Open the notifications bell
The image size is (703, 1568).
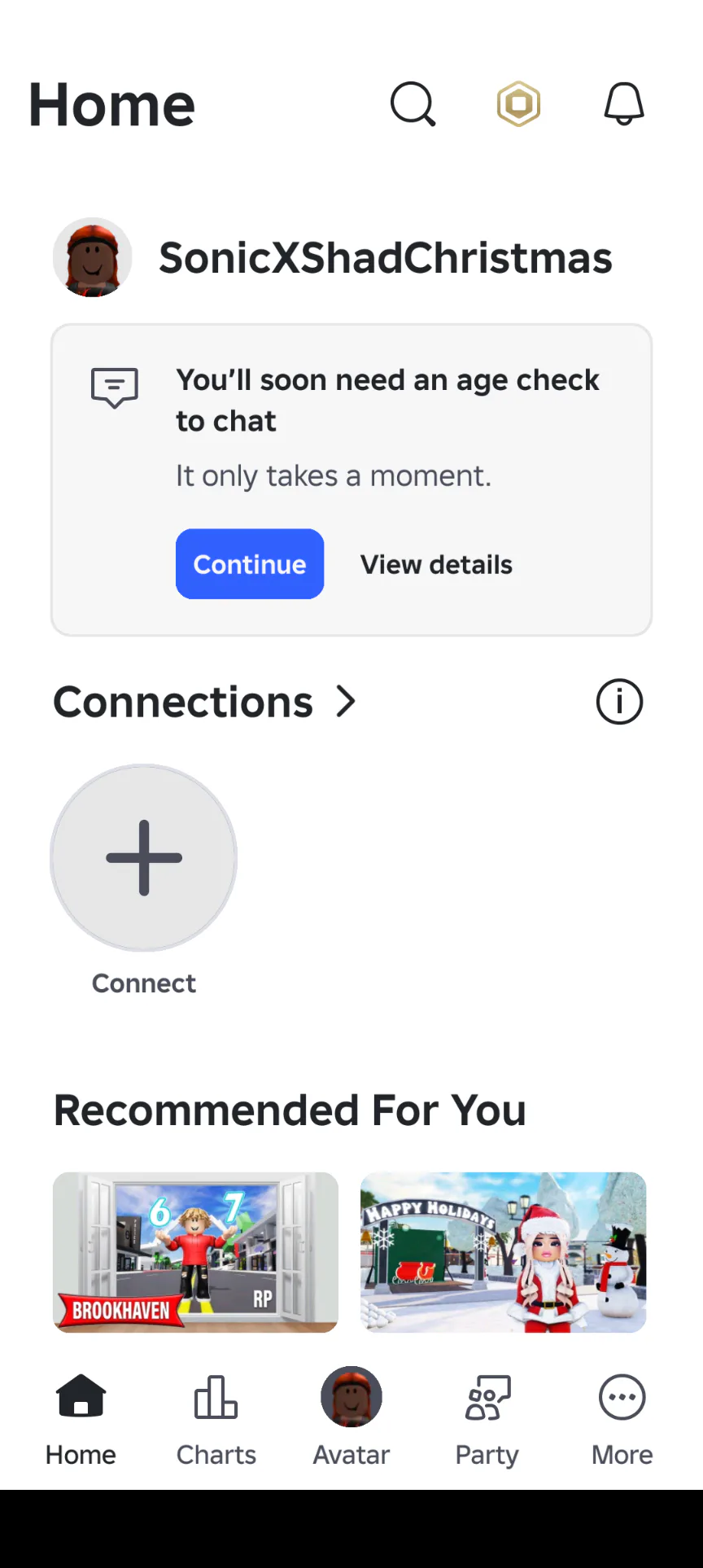(624, 104)
